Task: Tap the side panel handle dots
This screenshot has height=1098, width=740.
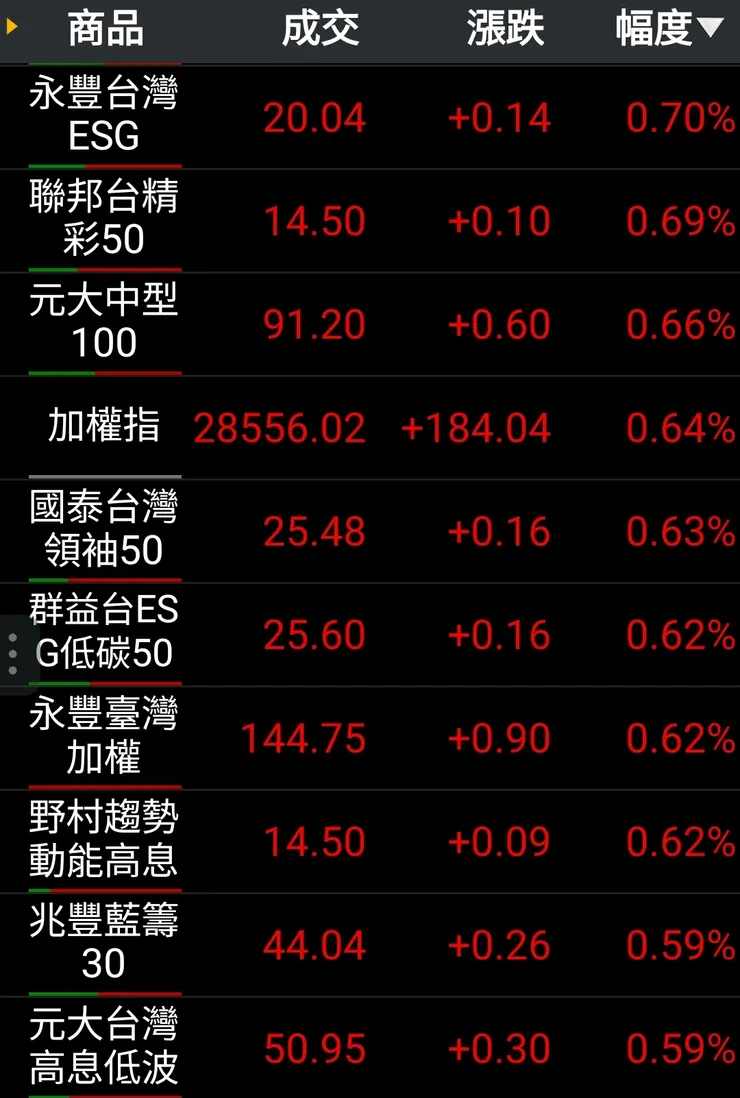Action: tap(12, 653)
